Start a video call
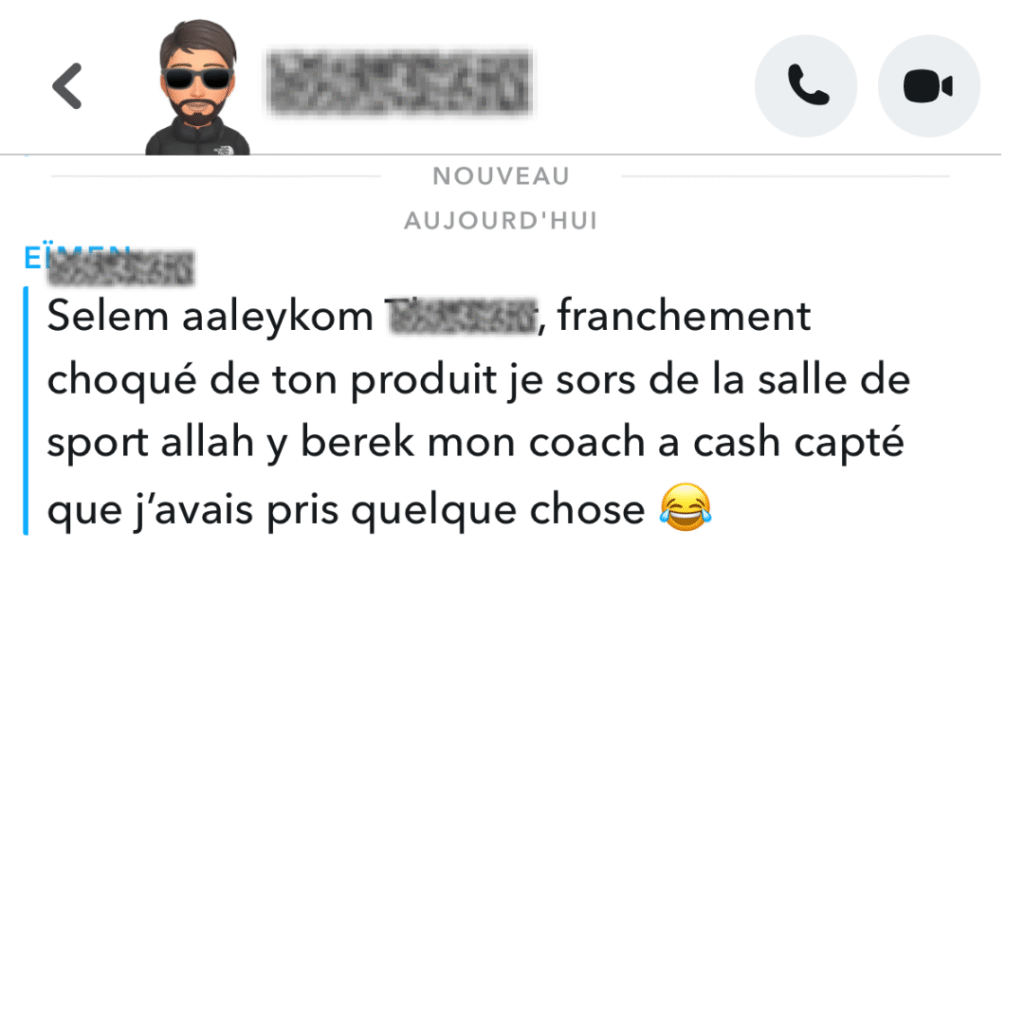Screen dimensions: 1024x1024 pos(928,86)
